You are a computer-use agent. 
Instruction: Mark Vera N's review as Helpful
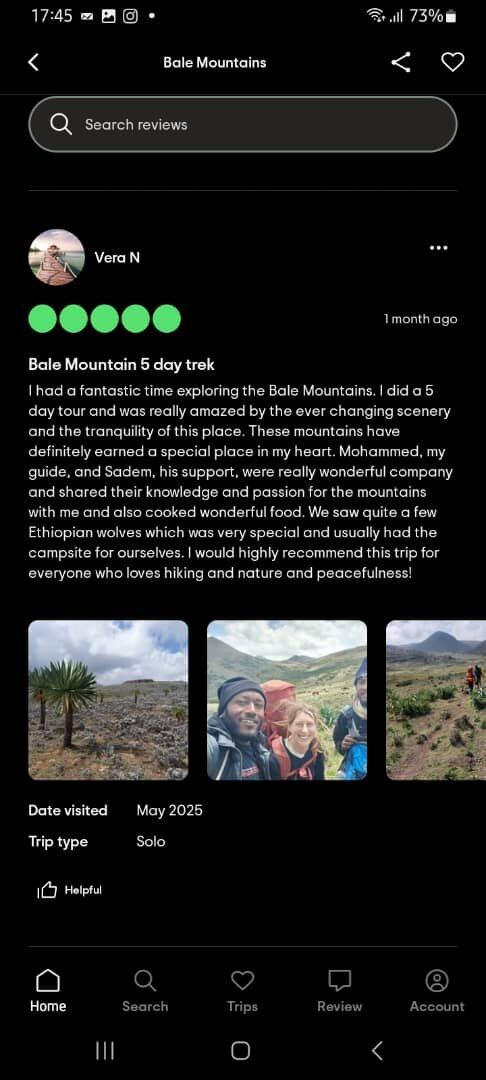[70, 891]
